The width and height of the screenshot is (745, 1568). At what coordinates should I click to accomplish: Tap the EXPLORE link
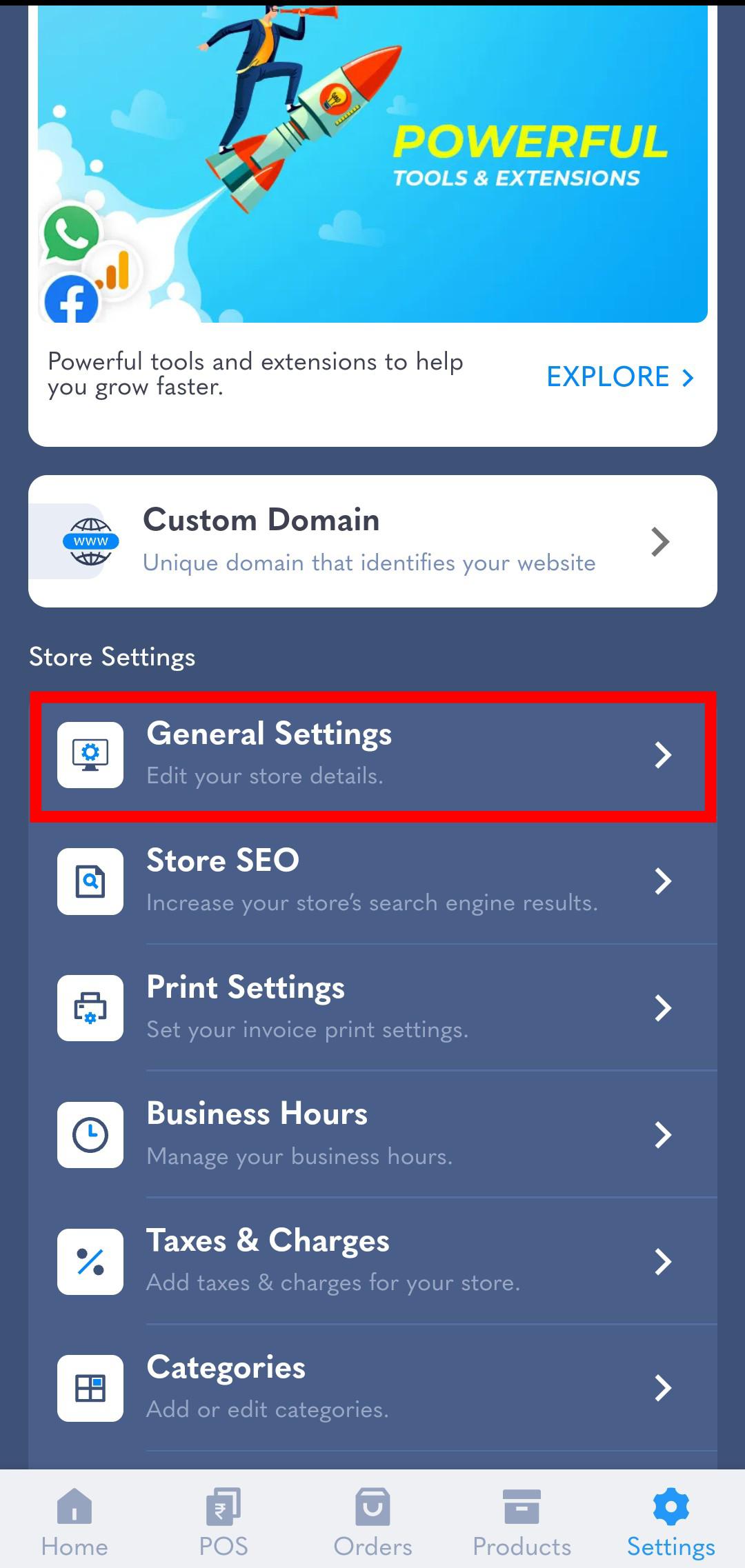(x=619, y=376)
